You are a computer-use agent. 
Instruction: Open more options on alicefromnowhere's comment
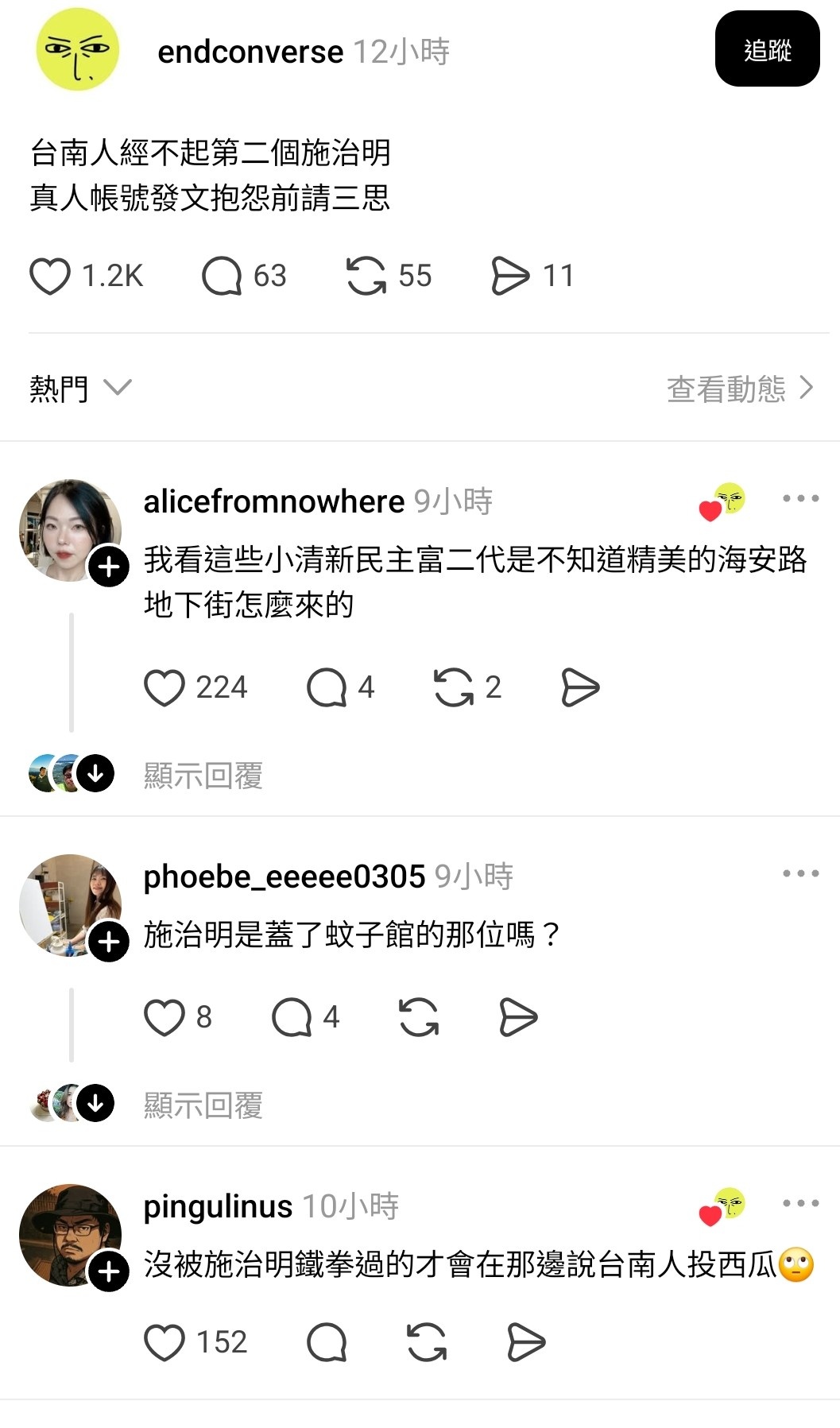800,499
